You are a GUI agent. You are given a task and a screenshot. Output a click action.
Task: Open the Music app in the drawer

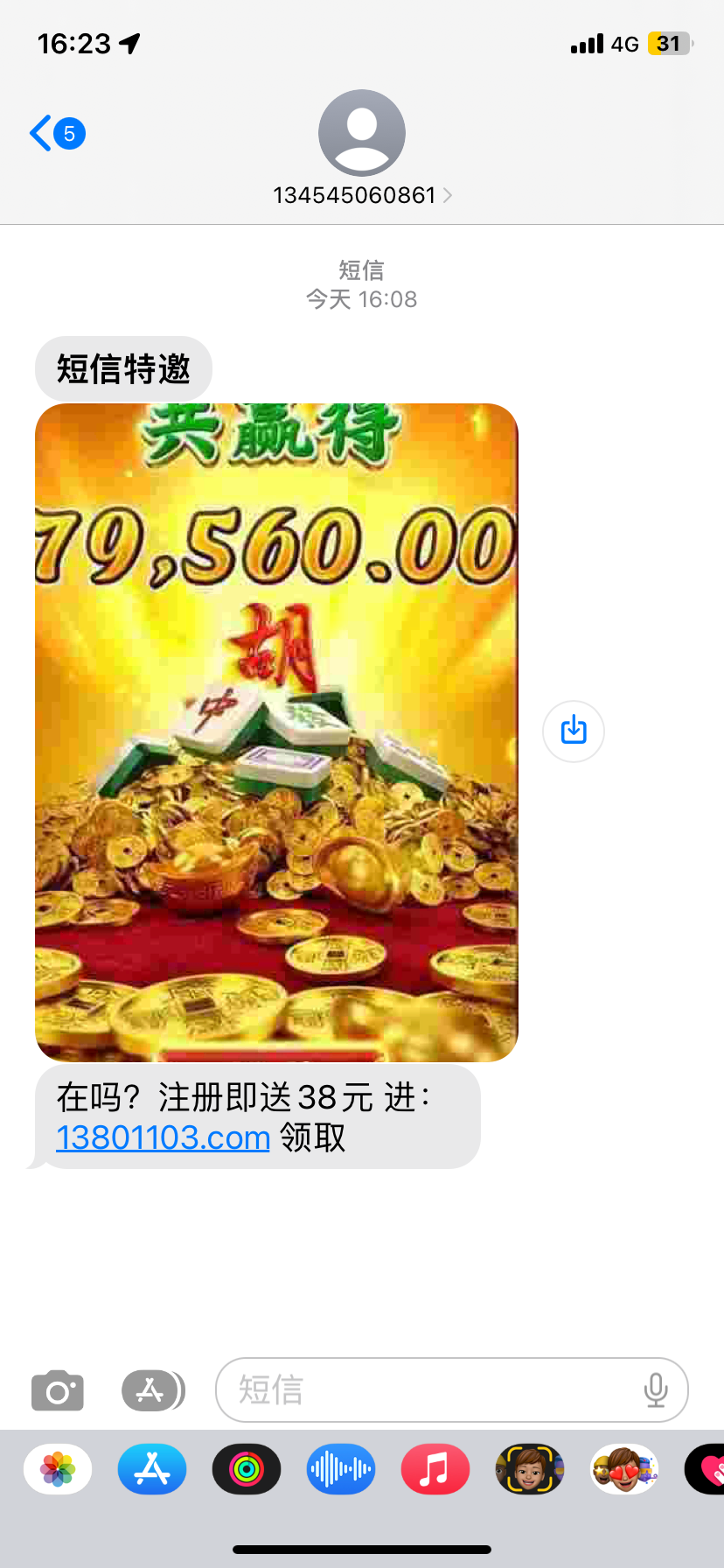tap(435, 1469)
